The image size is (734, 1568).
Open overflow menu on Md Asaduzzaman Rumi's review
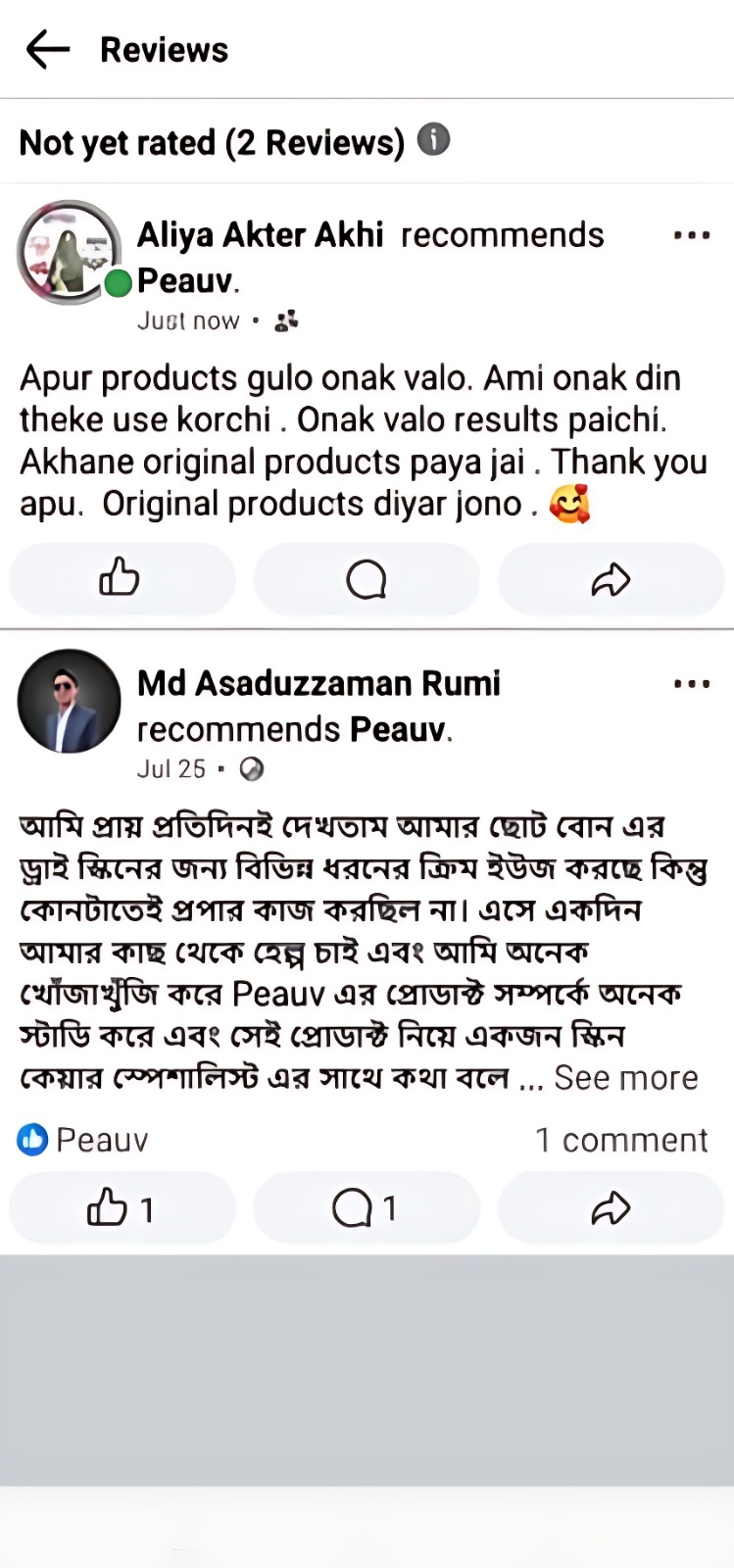(x=691, y=684)
